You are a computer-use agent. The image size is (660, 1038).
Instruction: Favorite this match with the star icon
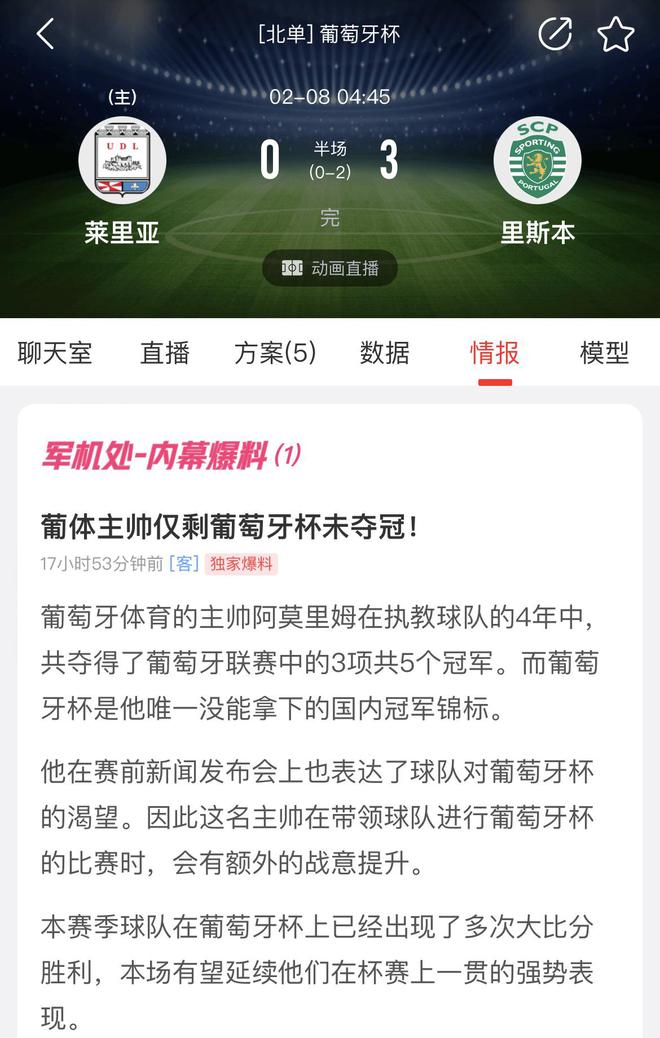[x=616, y=34]
